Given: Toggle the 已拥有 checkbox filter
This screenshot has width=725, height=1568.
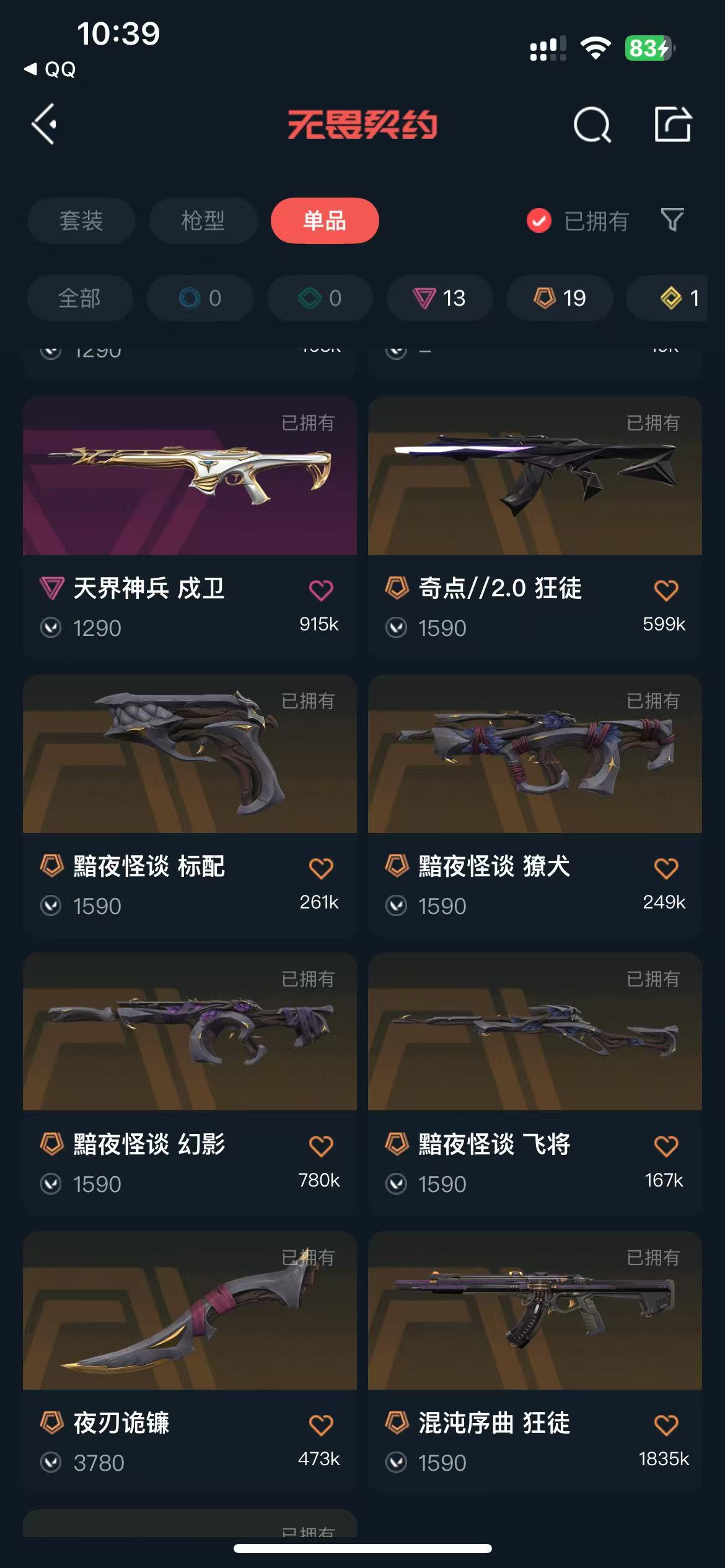Looking at the screenshot, I should [539, 220].
